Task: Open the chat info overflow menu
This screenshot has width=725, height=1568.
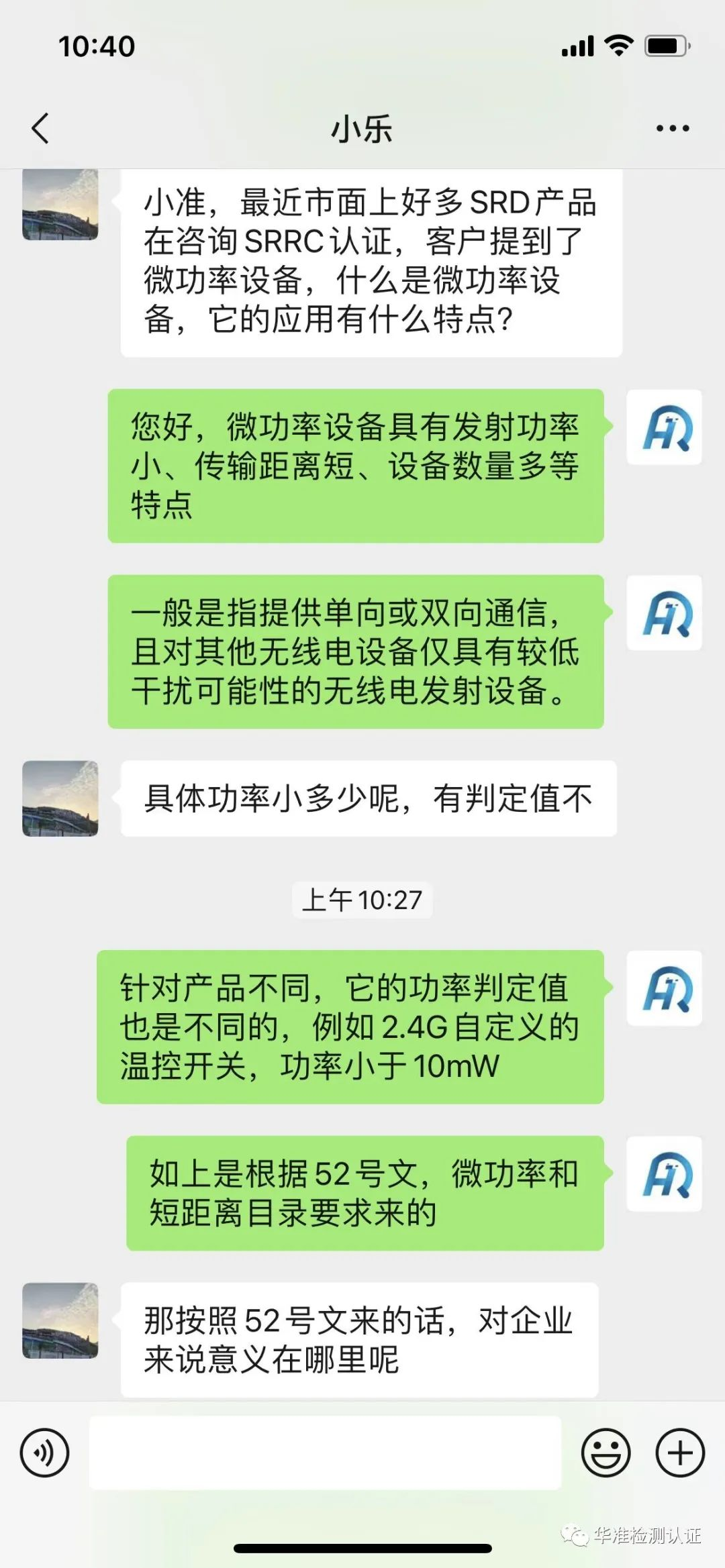Action: tap(673, 128)
